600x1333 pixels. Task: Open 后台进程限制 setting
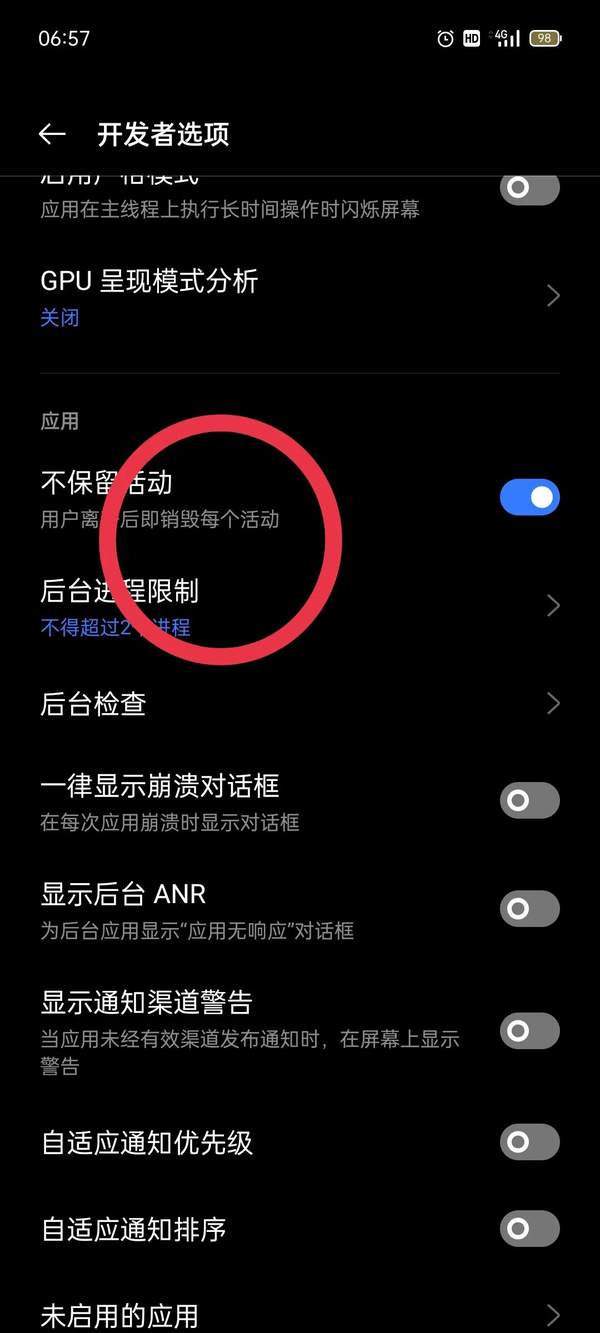[x=300, y=606]
